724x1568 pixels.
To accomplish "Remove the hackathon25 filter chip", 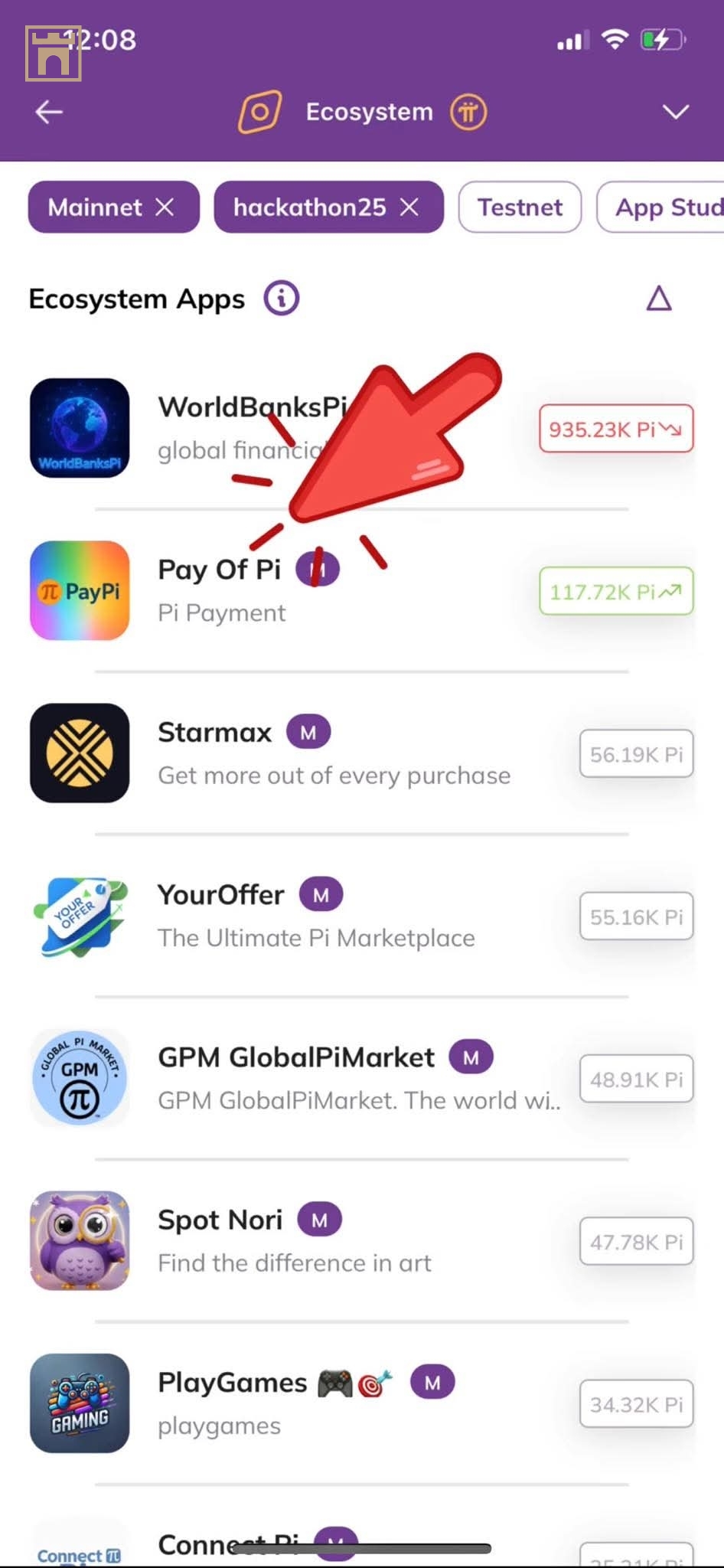I will point(409,207).
